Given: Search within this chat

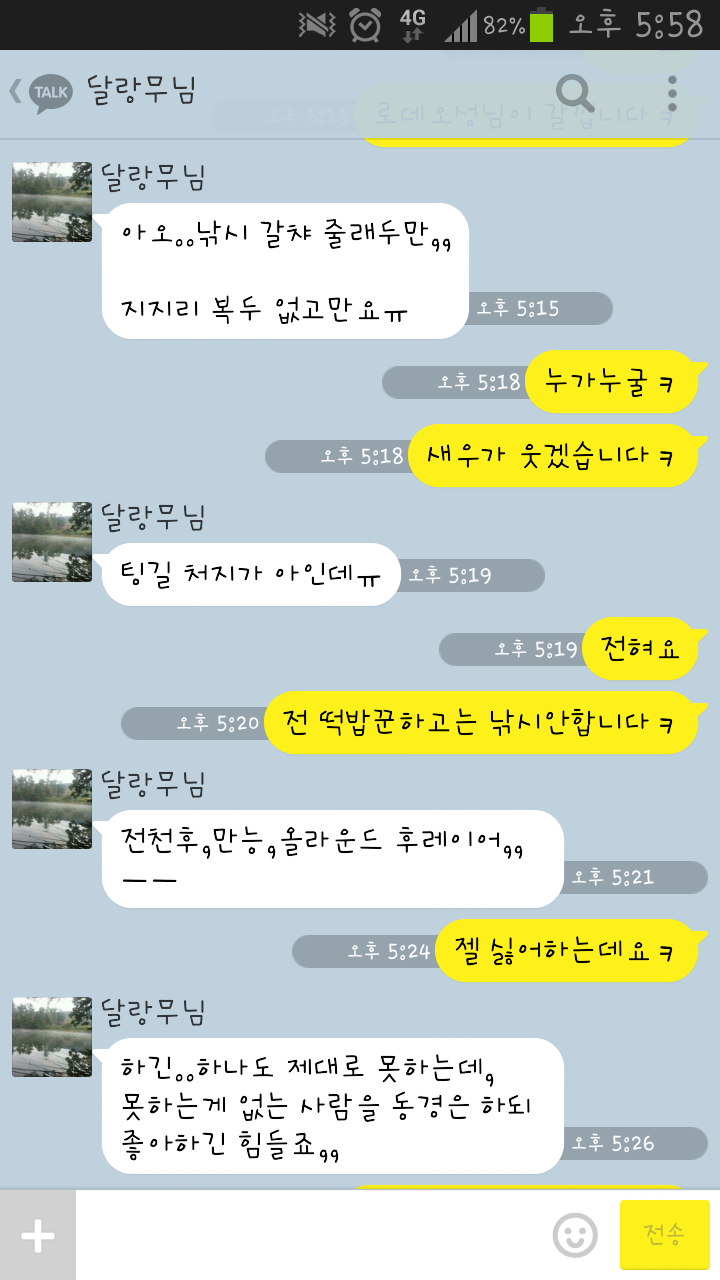Looking at the screenshot, I should coord(575,93).
